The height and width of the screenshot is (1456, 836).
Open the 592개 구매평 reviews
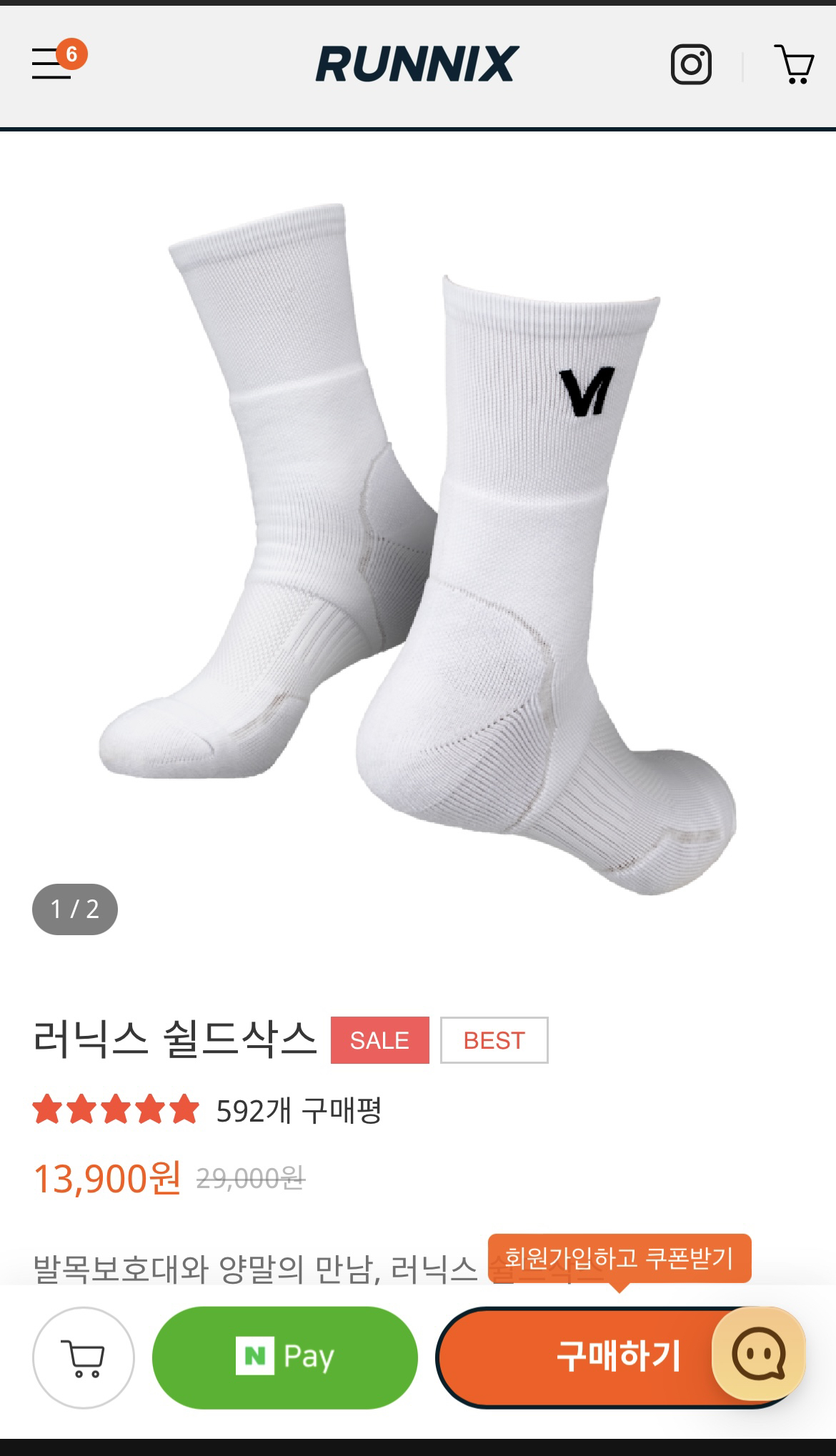(x=299, y=1110)
